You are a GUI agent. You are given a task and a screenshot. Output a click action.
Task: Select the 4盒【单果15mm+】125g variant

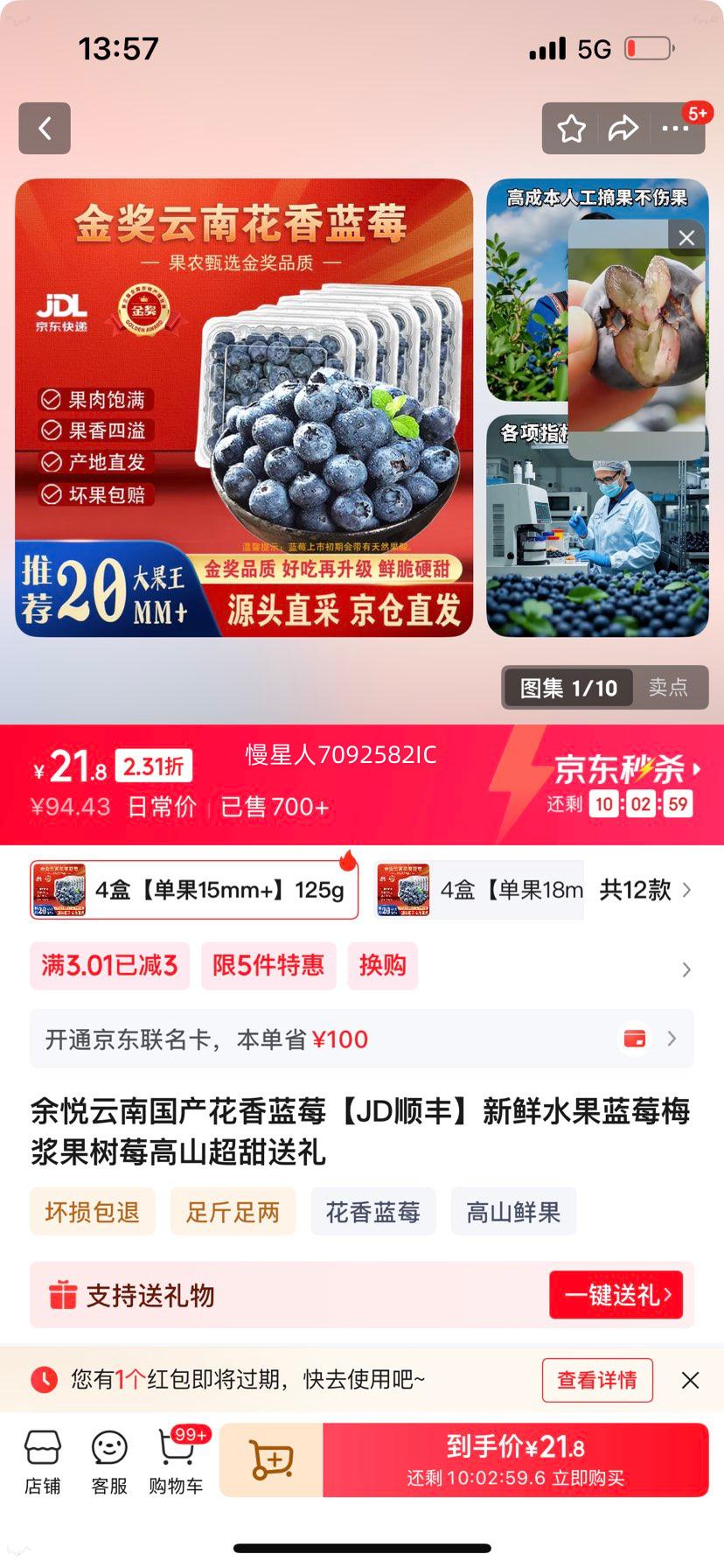pos(194,888)
